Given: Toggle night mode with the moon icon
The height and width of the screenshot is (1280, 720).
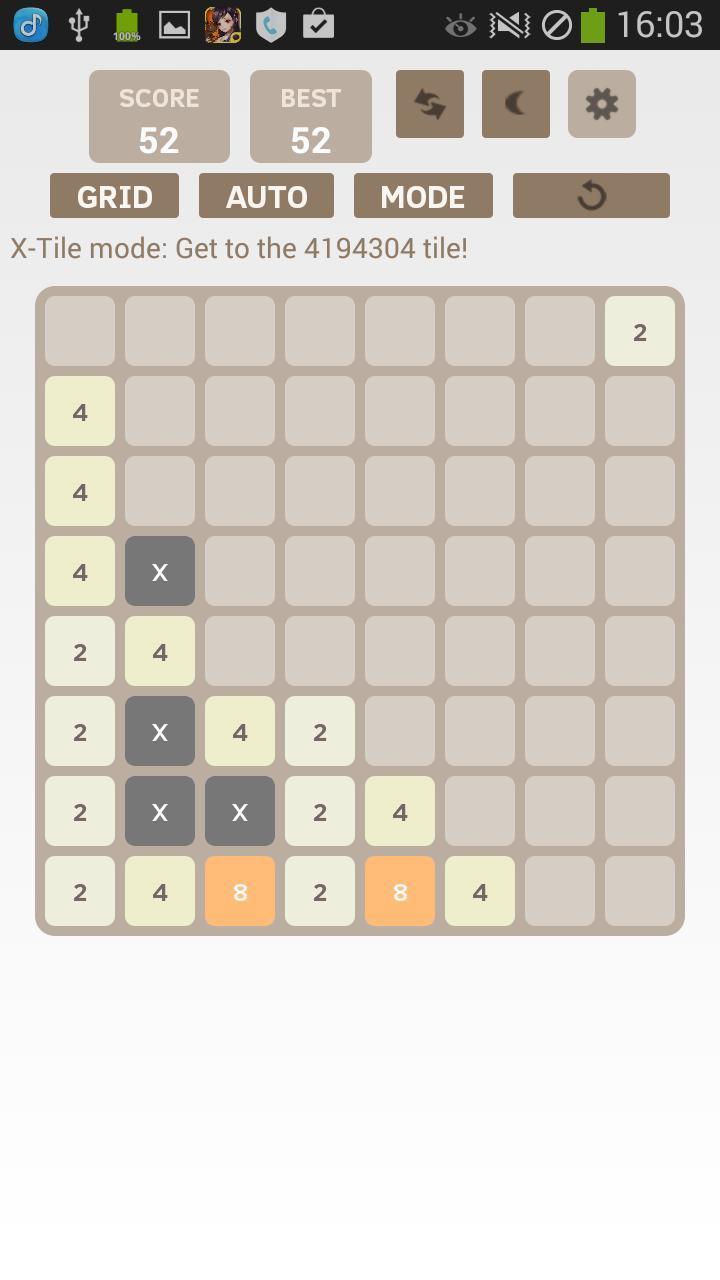Looking at the screenshot, I should [x=516, y=104].
